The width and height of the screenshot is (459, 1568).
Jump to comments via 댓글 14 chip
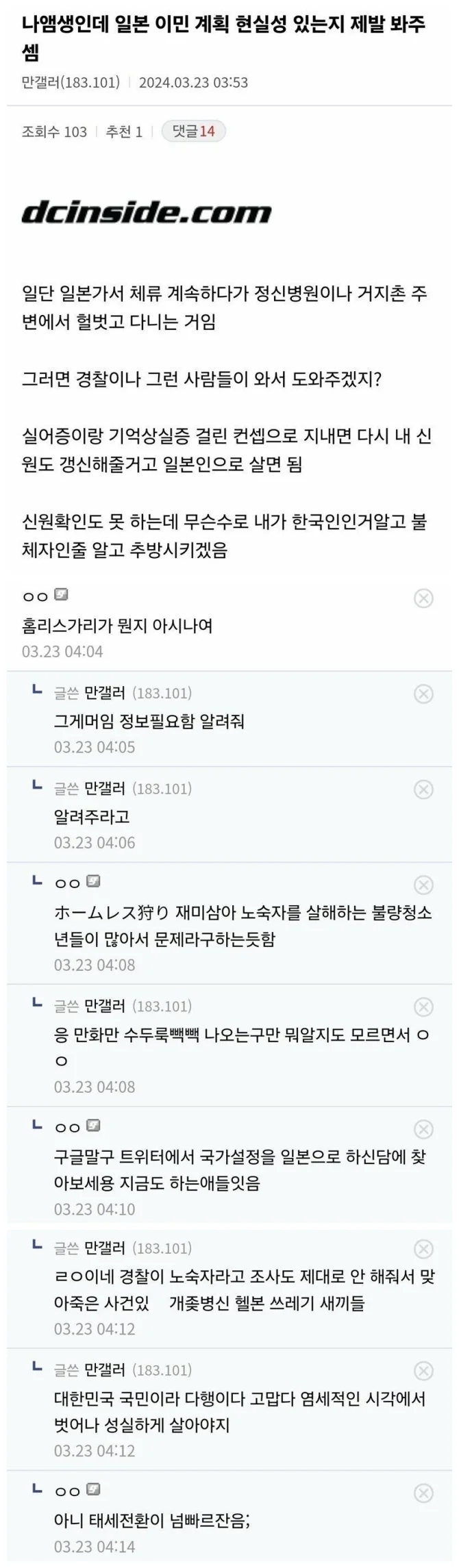point(193,131)
